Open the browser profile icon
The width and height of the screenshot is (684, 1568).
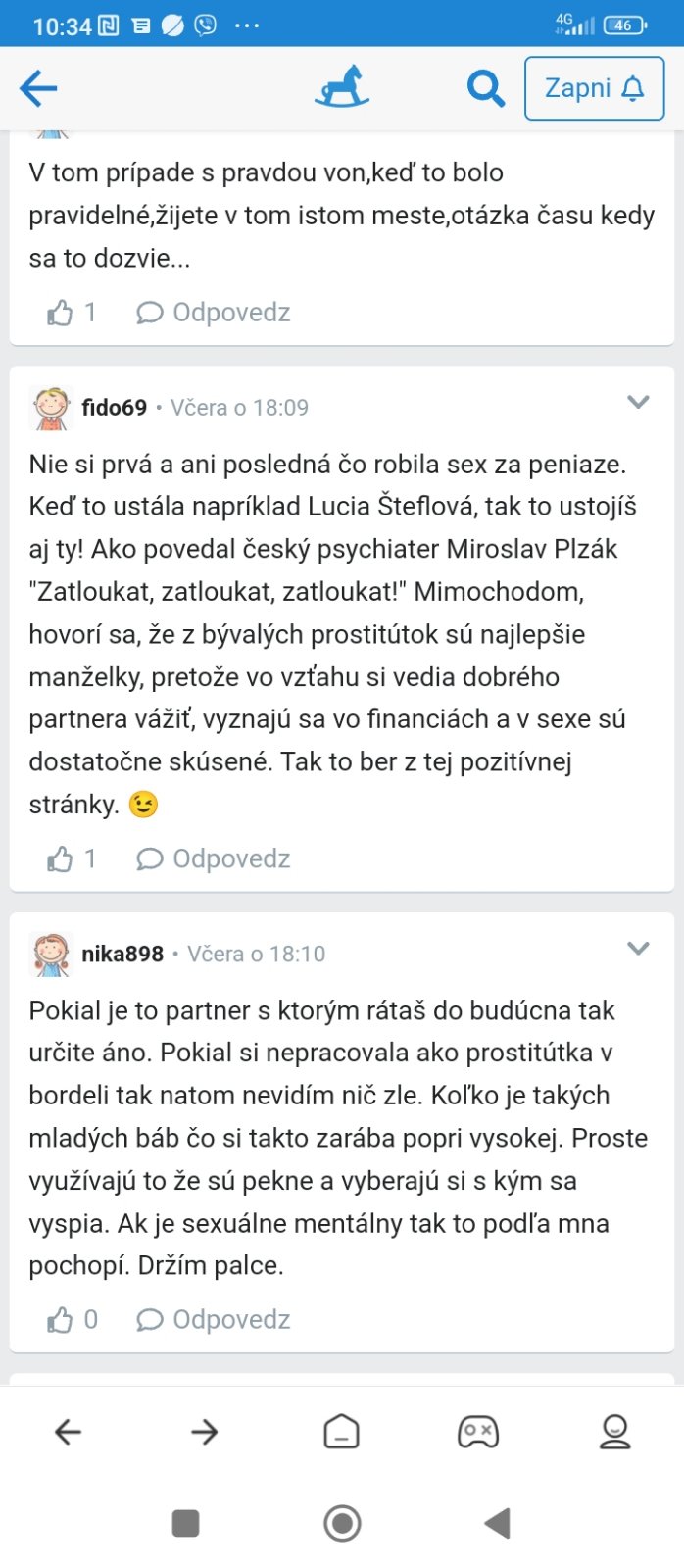(x=614, y=1432)
